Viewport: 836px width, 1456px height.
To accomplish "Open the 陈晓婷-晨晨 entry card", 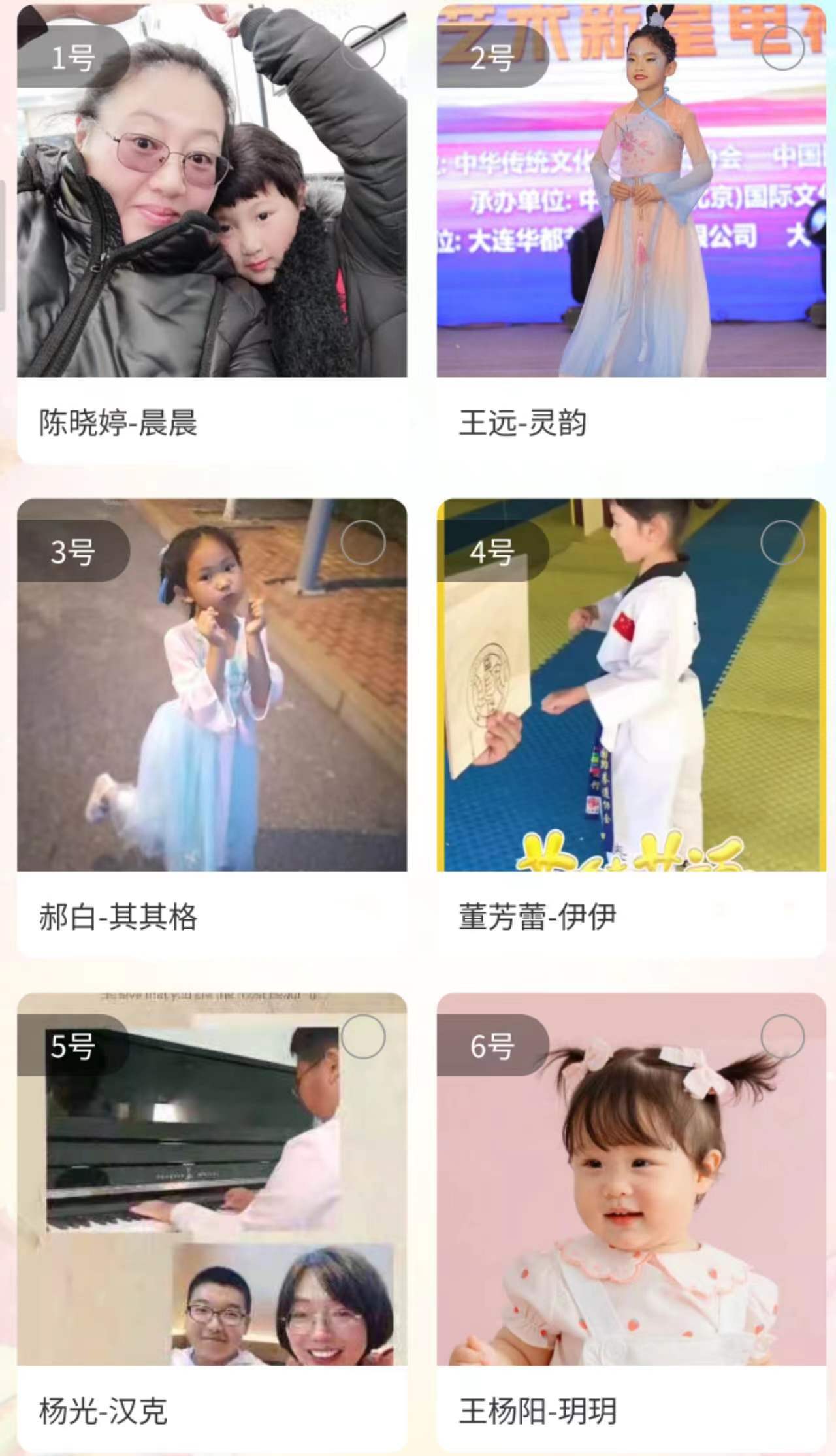I will 212,234.
